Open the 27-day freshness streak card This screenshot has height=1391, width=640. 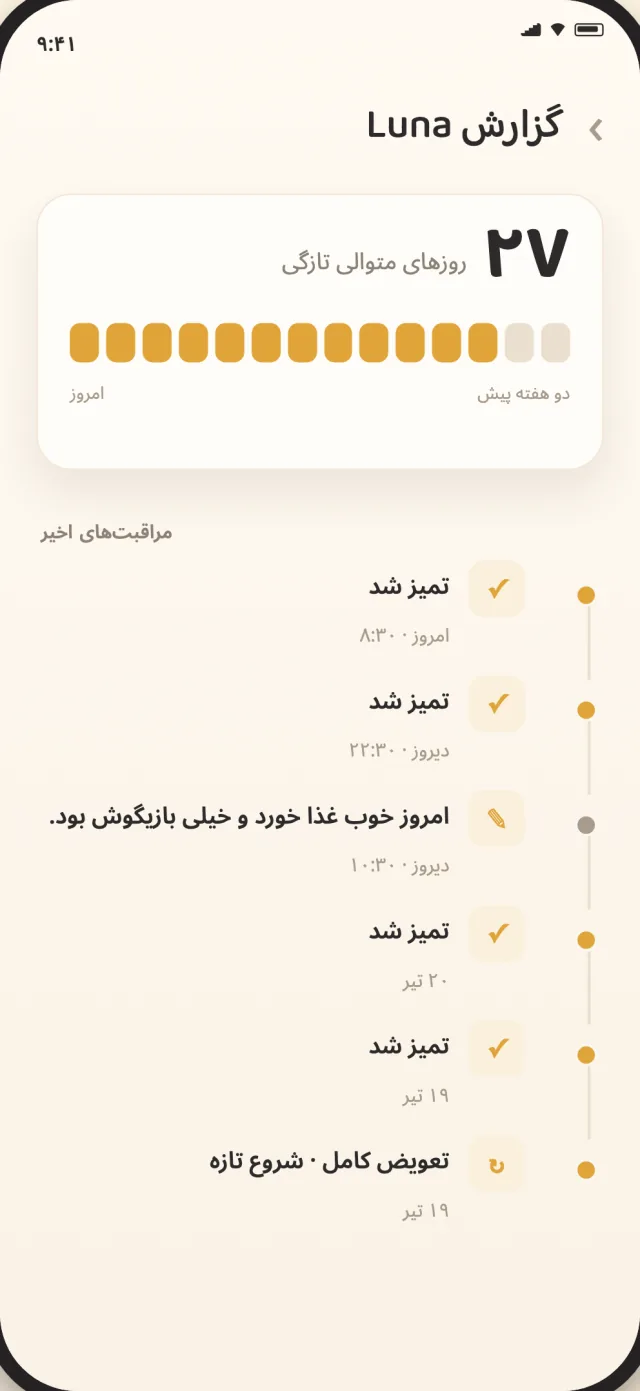point(320,331)
